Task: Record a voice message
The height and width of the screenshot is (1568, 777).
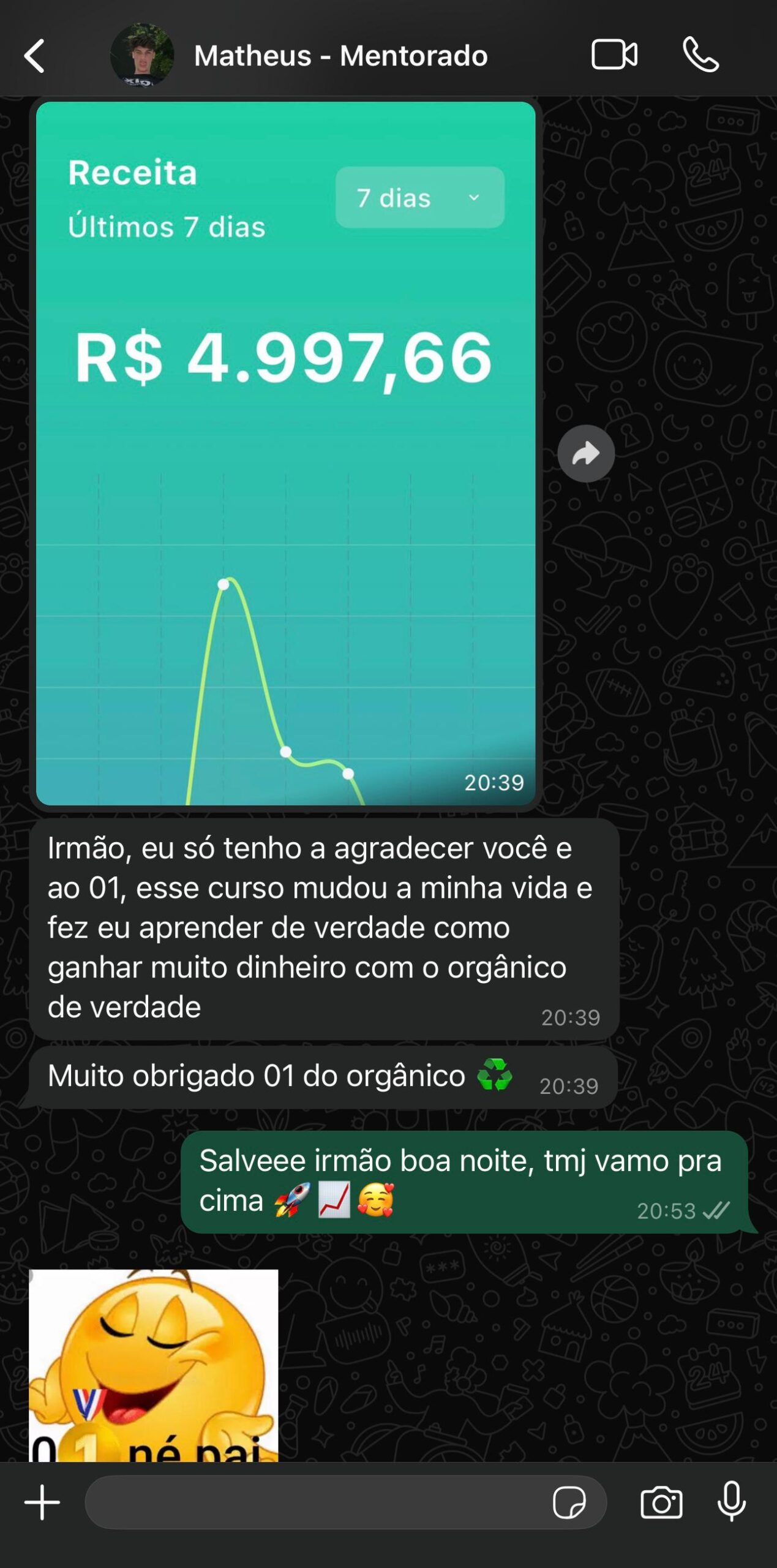Action: [x=731, y=1502]
